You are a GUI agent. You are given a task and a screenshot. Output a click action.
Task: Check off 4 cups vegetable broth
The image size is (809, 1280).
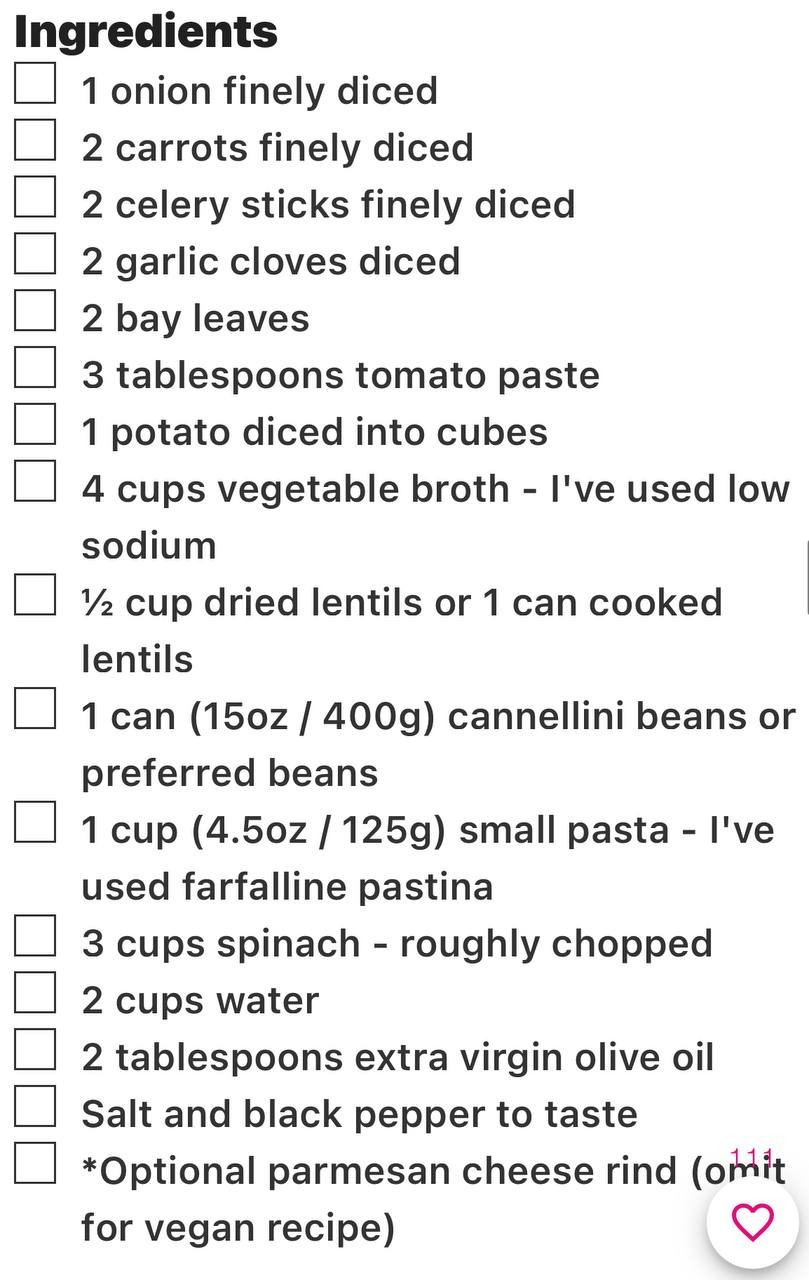[35, 482]
